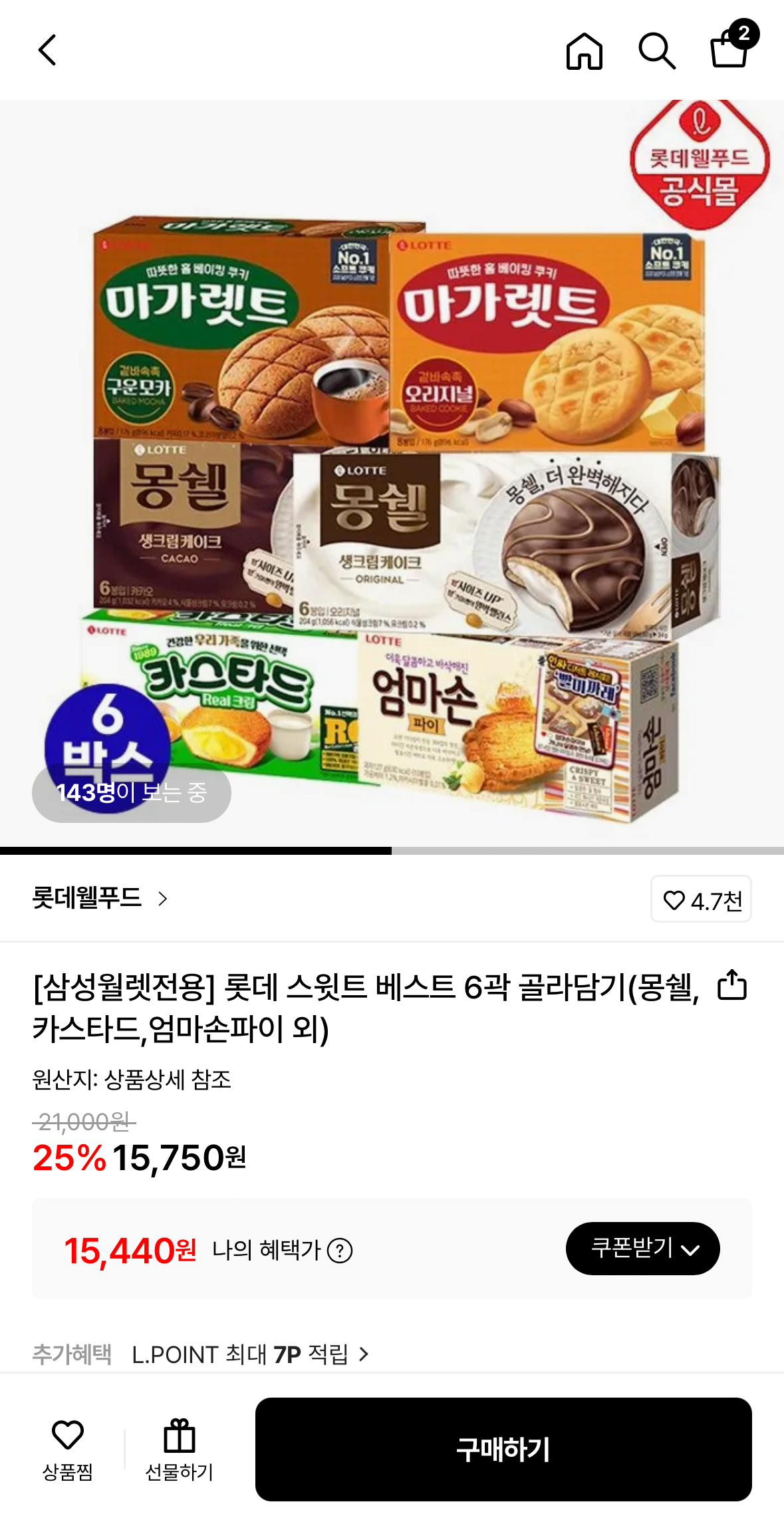Expand the 쿠폰받기 coupon dropdown
The width and height of the screenshot is (784, 1534).
(x=642, y=1249)
